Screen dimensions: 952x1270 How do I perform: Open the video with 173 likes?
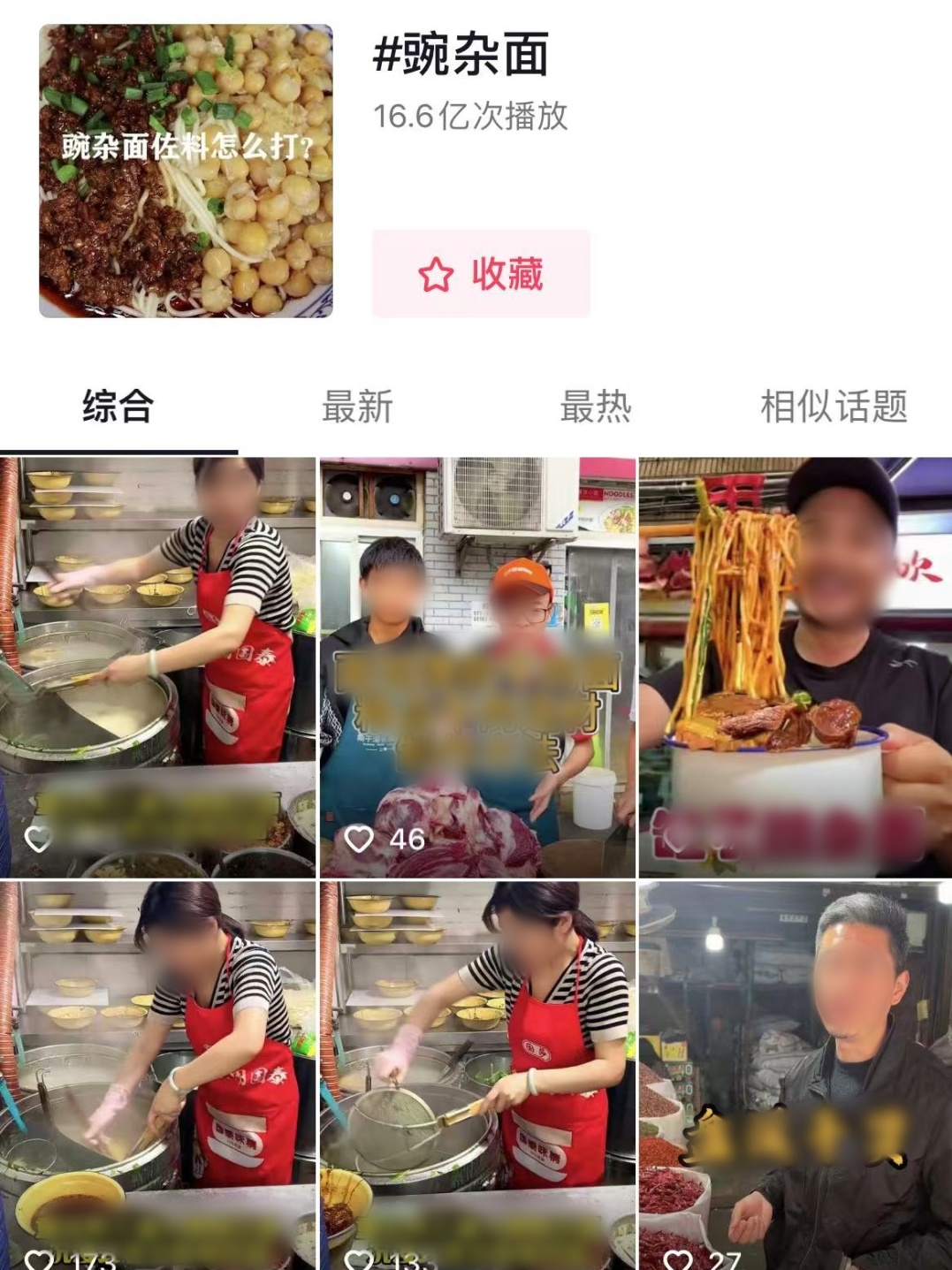157,1074
